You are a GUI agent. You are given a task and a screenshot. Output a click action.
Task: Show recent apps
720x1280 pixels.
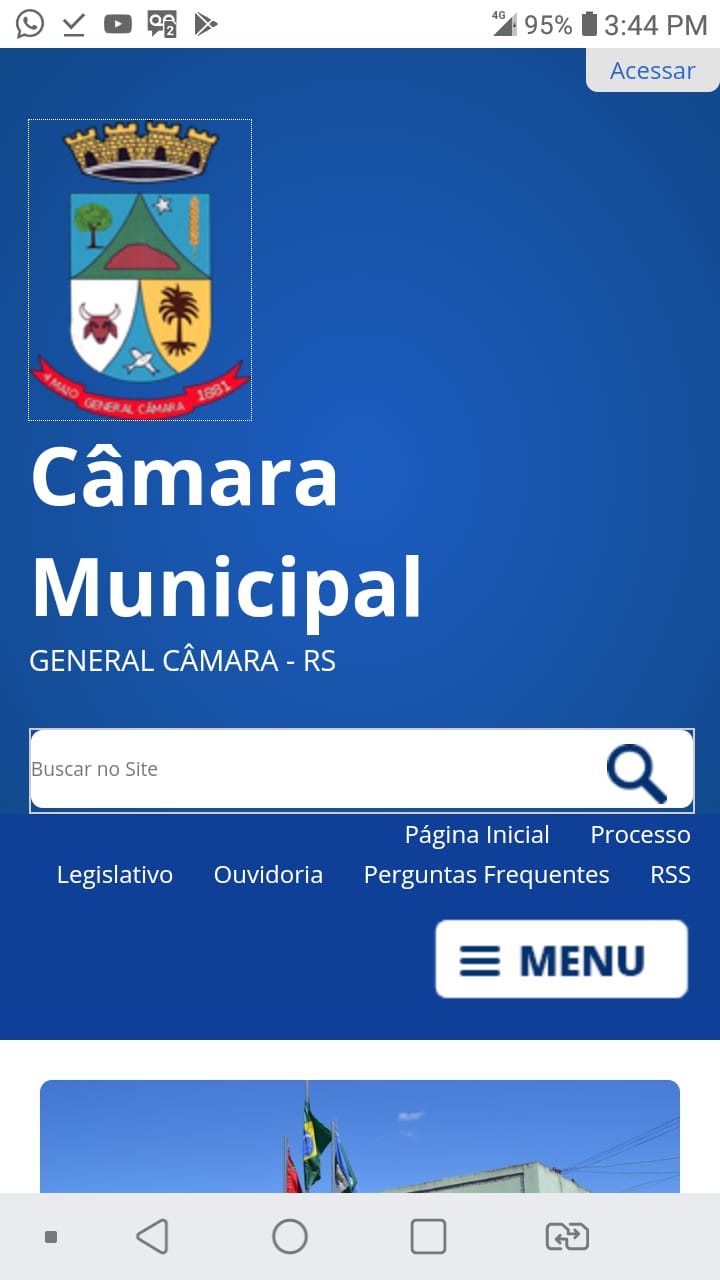(428, 1237)
